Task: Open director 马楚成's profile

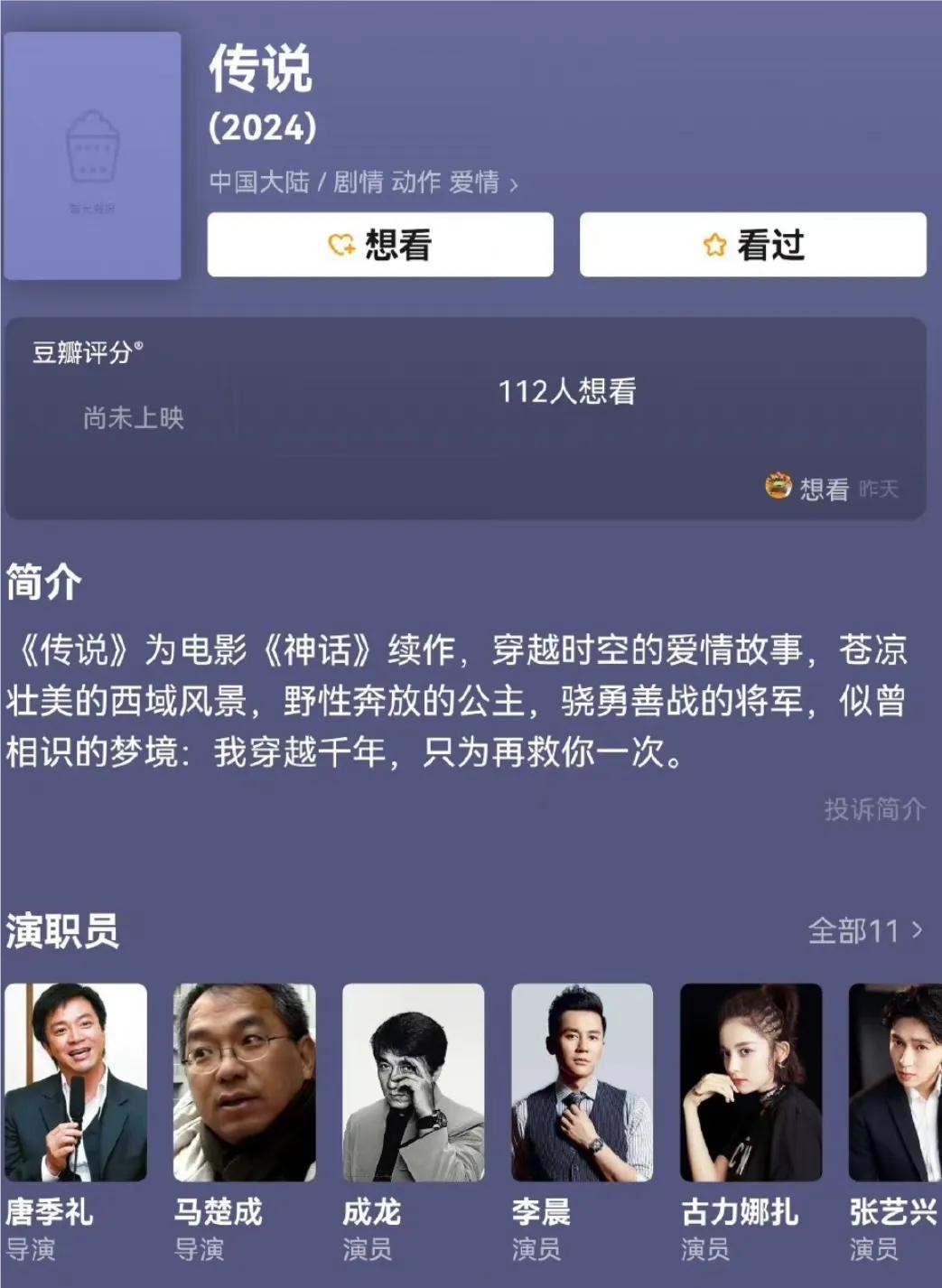Action: (x=245, y=1082)
